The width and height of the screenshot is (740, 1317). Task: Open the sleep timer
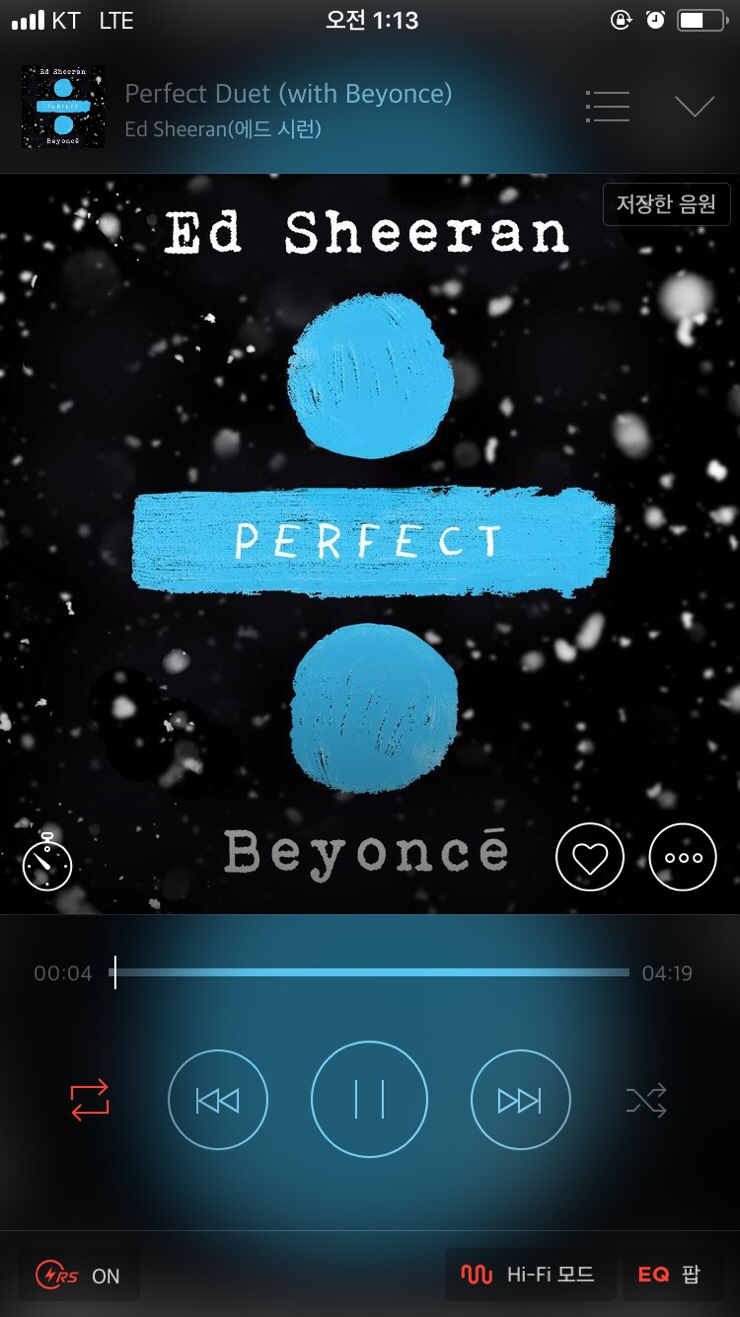pyautogui.click(x=47, y=859)
